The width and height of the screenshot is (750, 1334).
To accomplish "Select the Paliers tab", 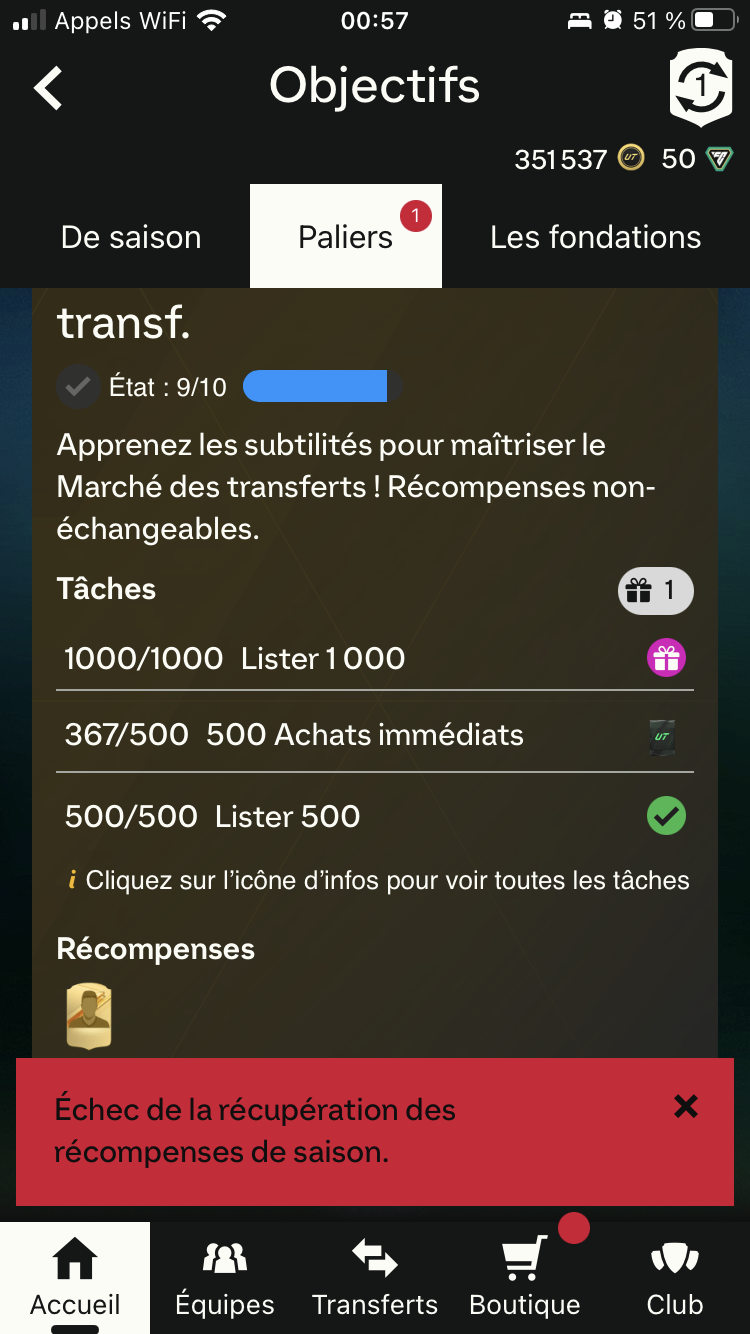I will point(346,237).
